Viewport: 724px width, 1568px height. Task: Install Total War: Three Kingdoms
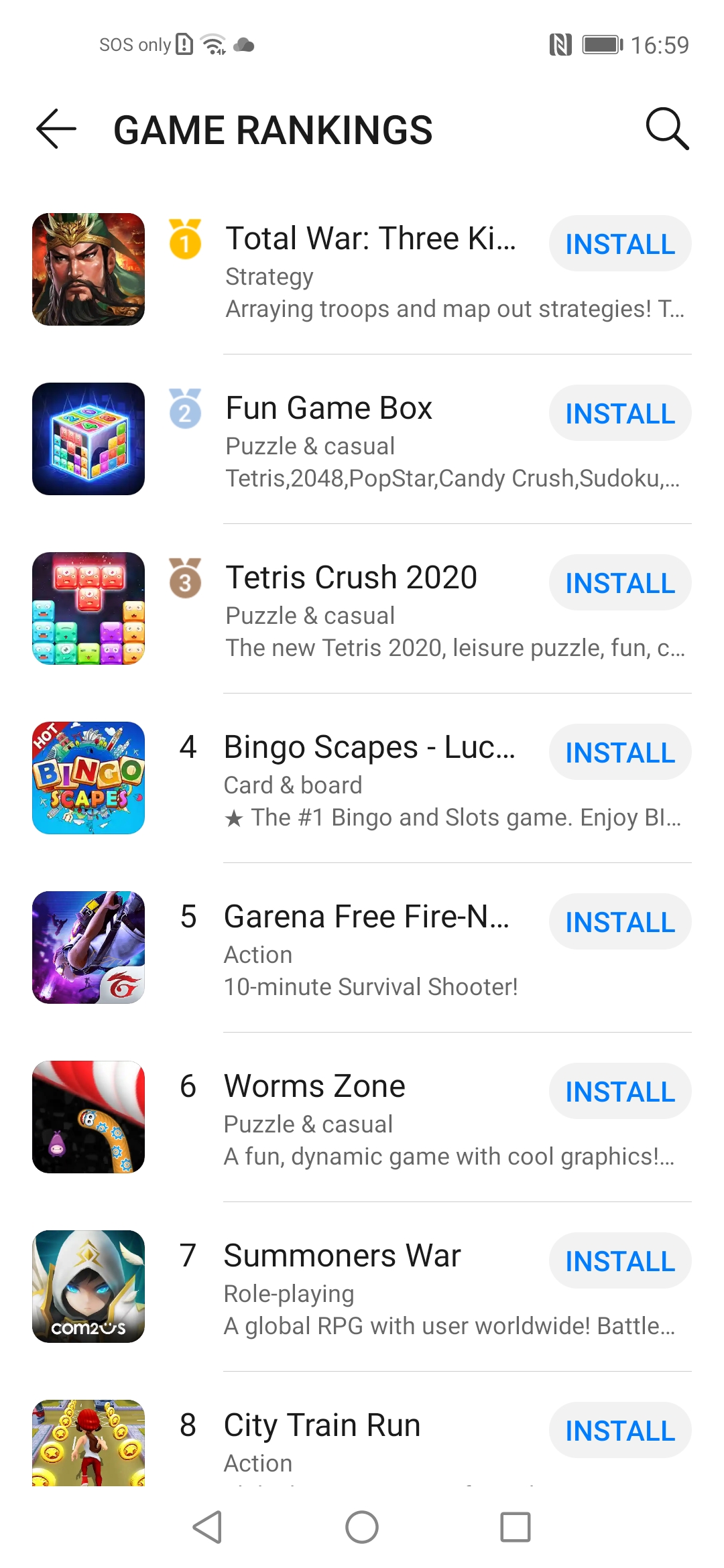click(619, 244)
